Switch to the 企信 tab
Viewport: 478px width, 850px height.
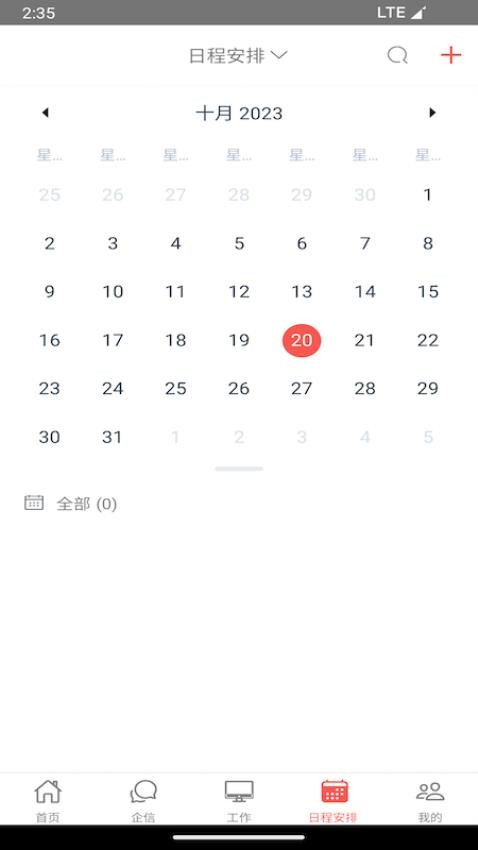pyautogui.click(x=144, y=801)
